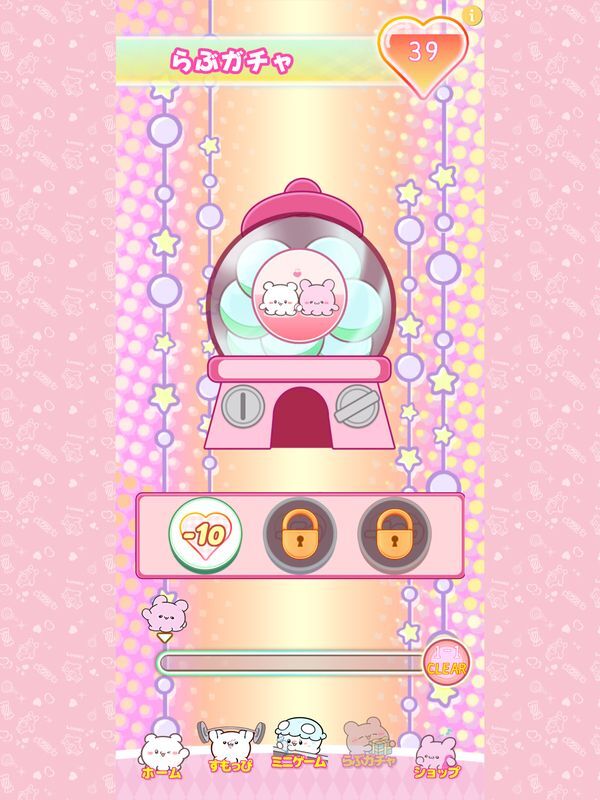Open the ショップ tab
The height and width of the screenshot is (800, 600).
[x=436, y=755]
